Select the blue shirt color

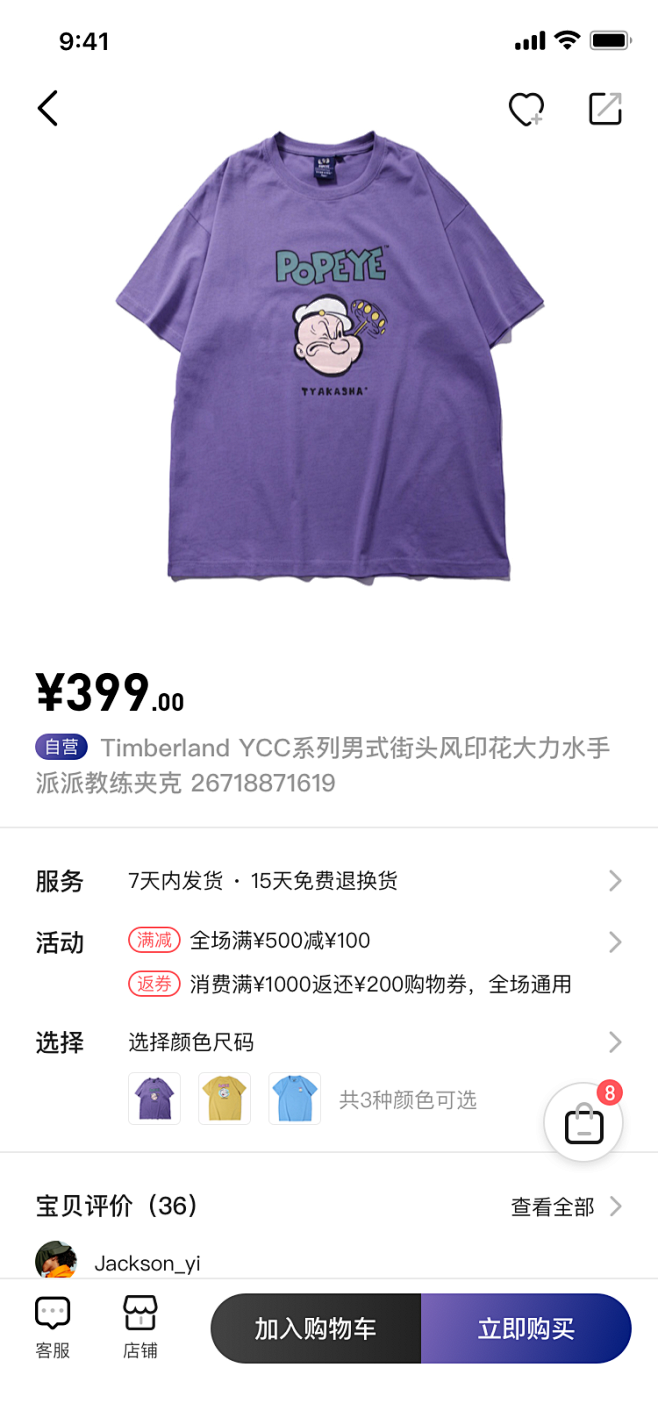295,1098
